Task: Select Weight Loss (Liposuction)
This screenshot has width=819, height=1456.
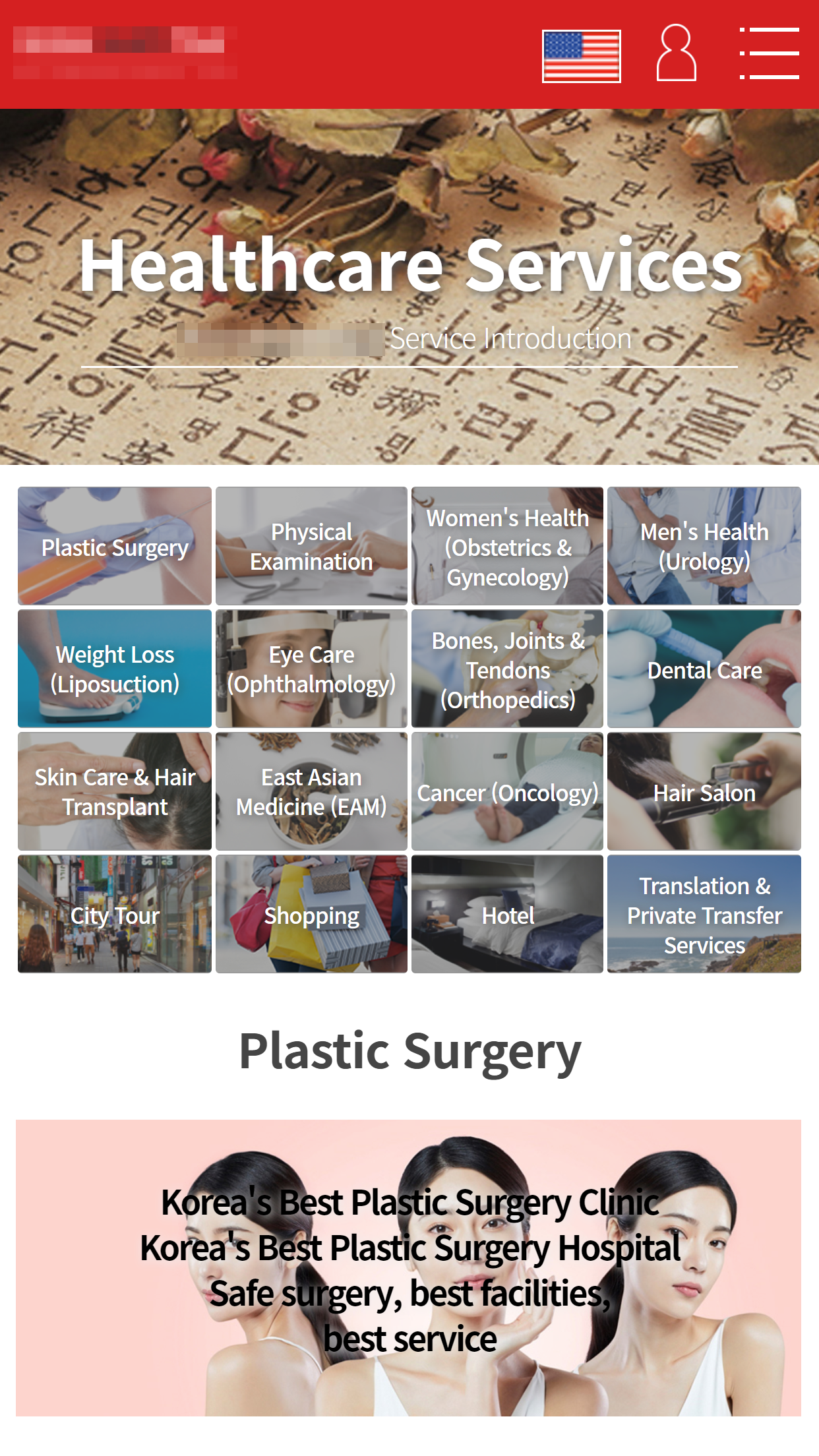Action: click(x=115, y=669)
